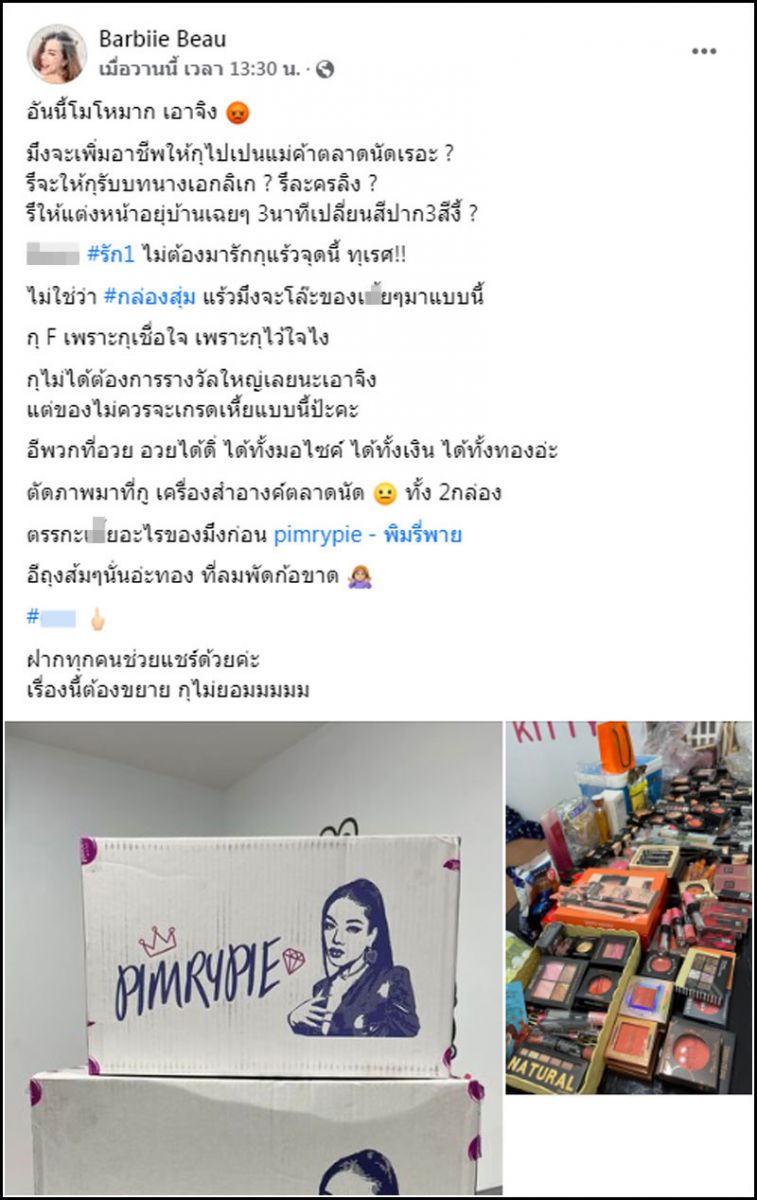Open the post timestamp link

pos(205,69)
